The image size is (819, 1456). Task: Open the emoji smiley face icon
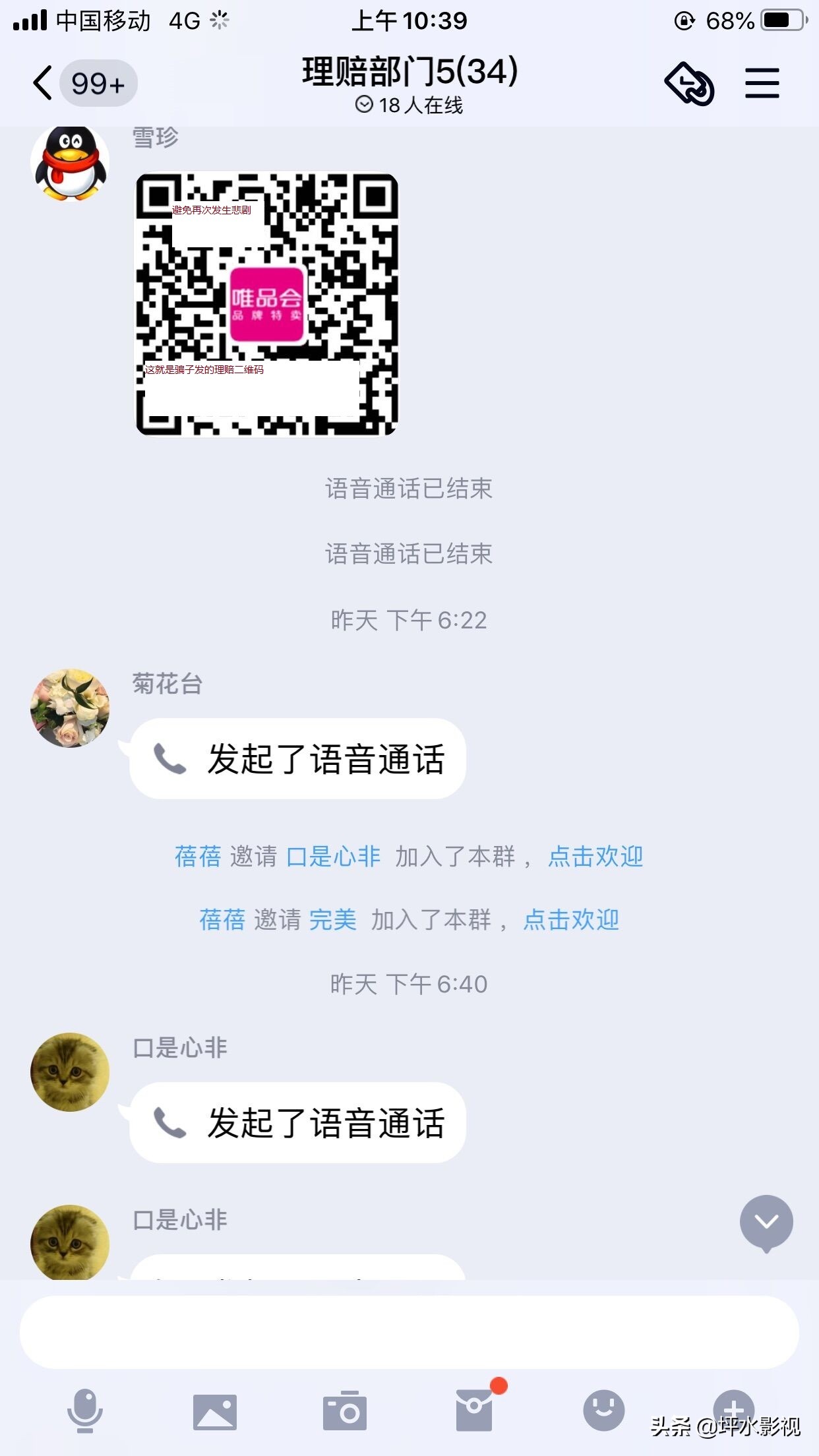click(x=603, y=1409)
